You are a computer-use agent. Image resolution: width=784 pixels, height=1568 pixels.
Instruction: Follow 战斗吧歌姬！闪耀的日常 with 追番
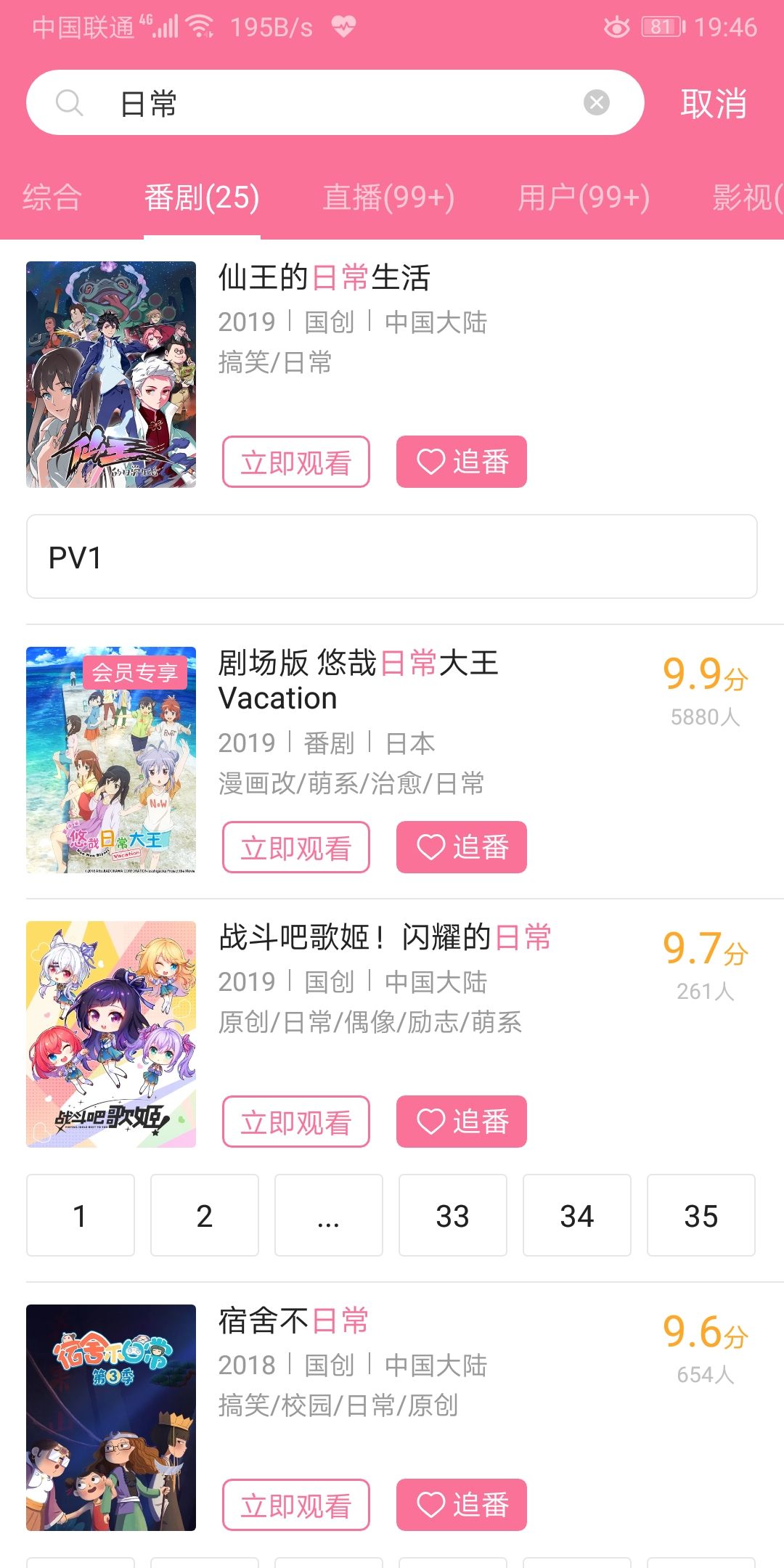[461, 1122]
